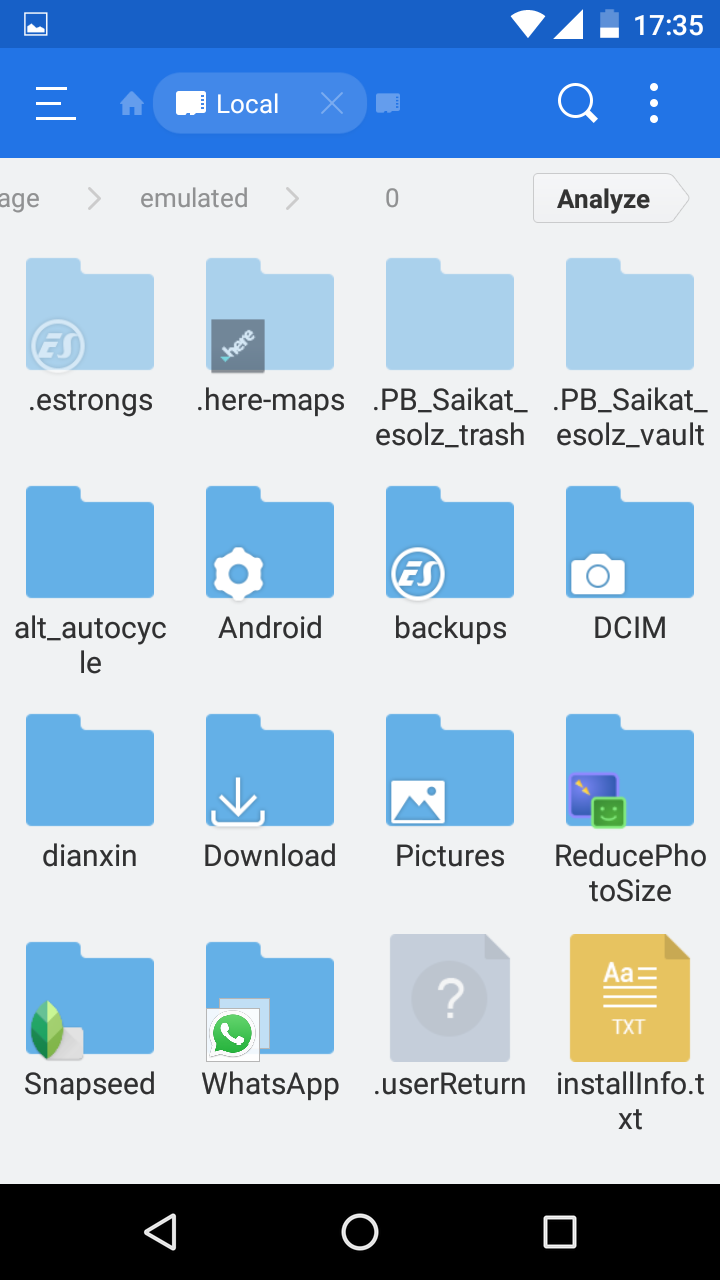
Task: Open the three-dot overflow menu
Action: (x=654, y=103)
